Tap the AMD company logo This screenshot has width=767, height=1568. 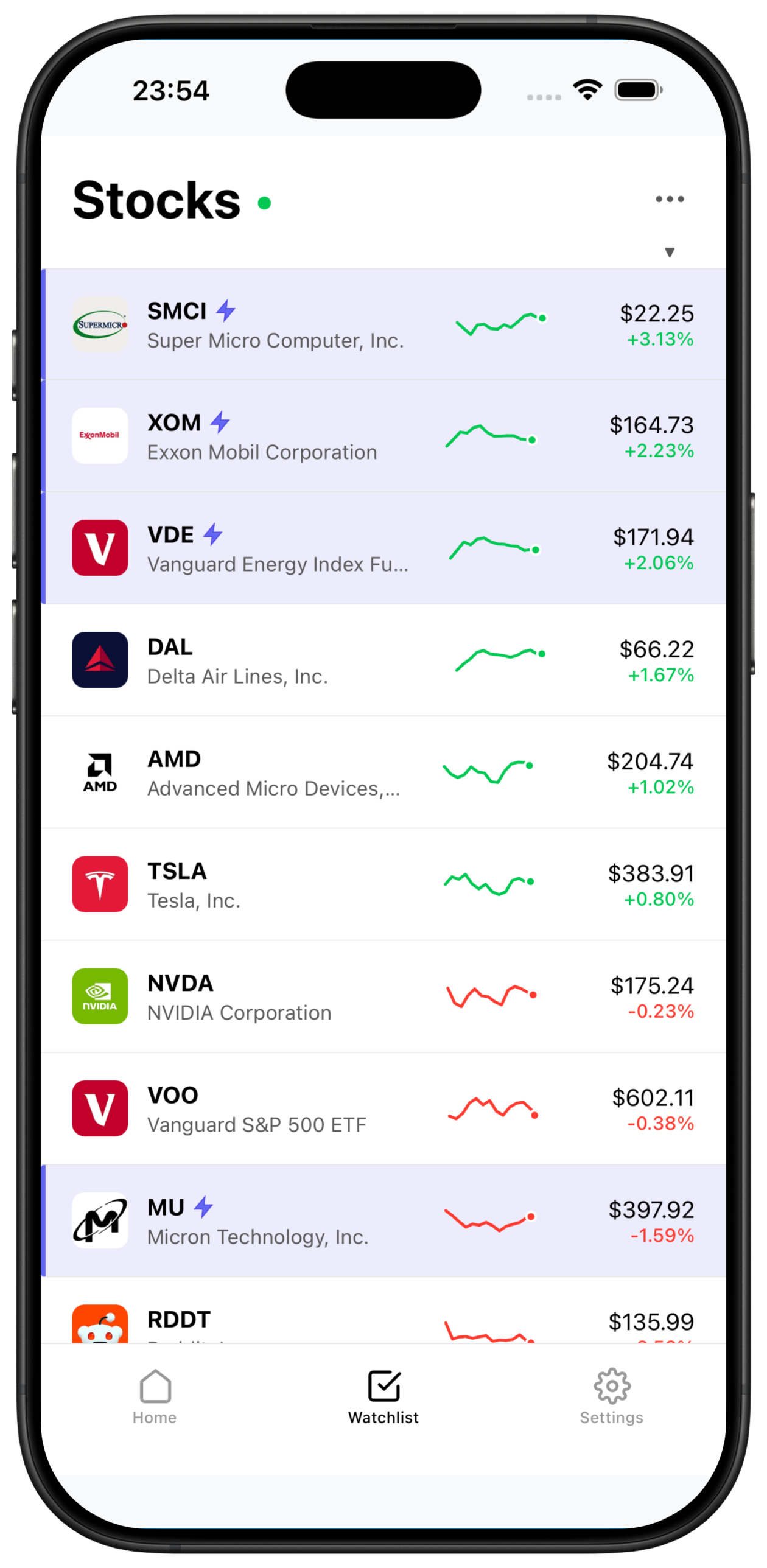tap(100, 772)
